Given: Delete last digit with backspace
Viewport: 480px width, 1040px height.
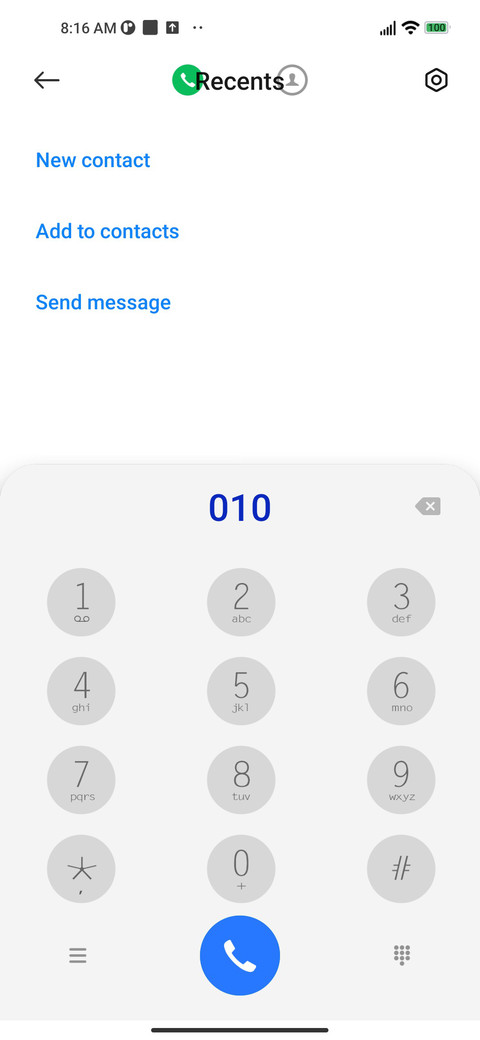Looking at the screenshot, I should click(x=428, y=507).
